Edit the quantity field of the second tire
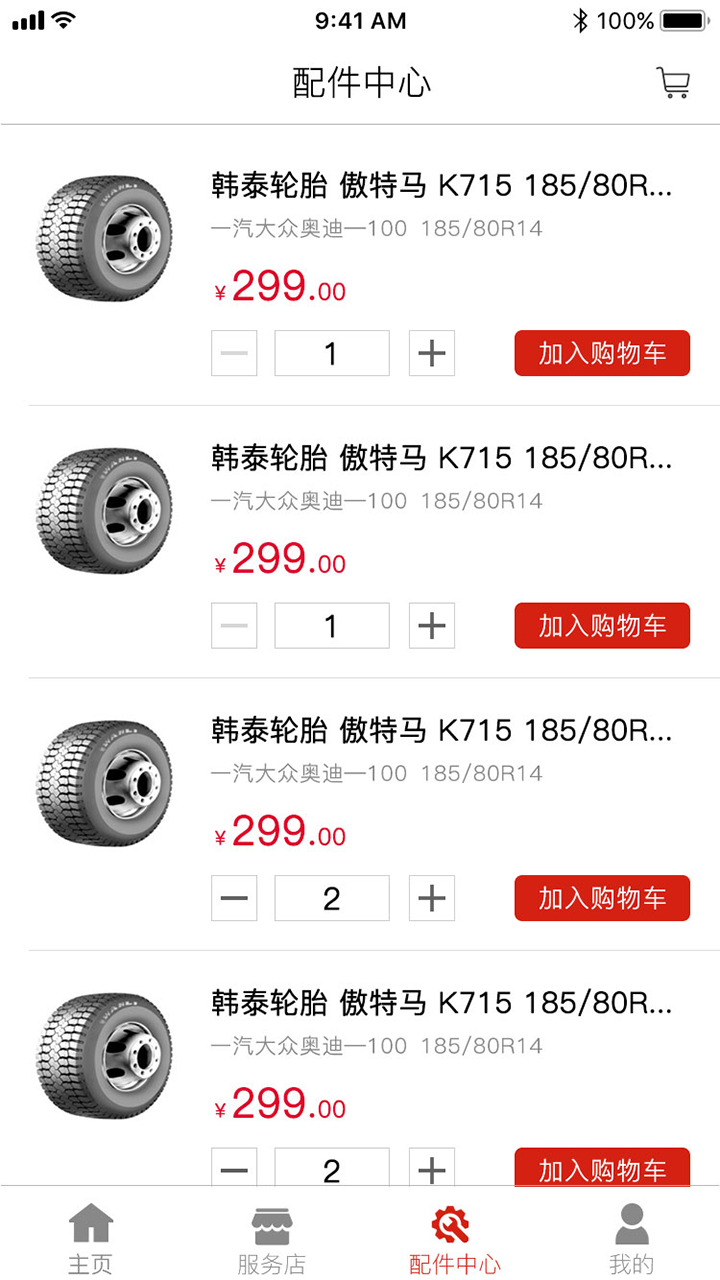This screenshot has height=1280, width=720. 332,626
